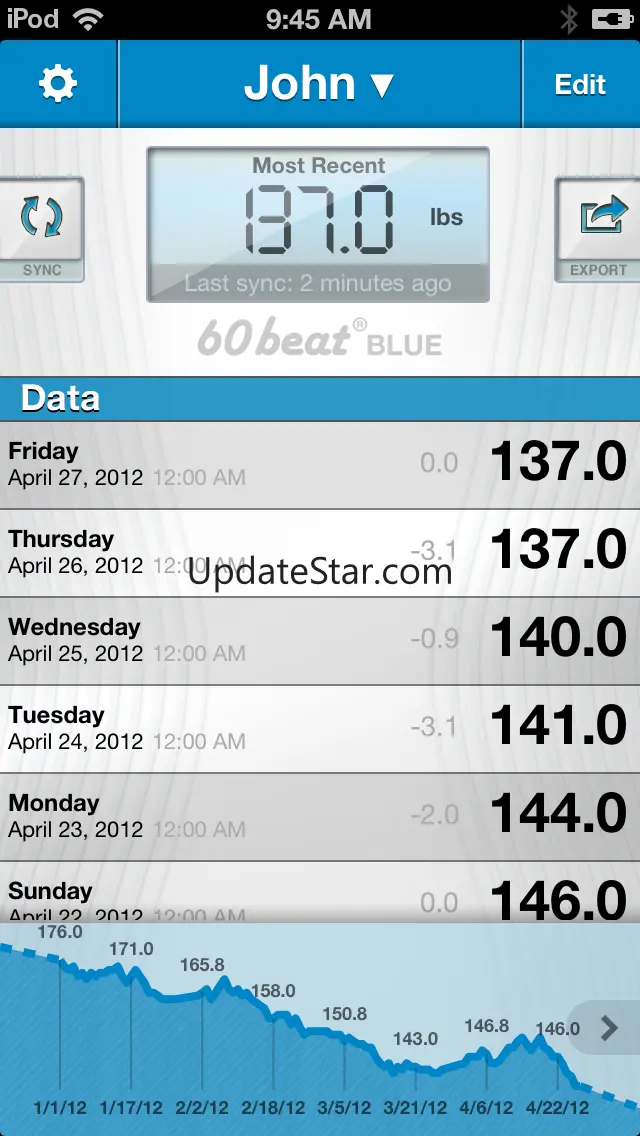Image resolution: width=640 pixels, height=1136 pixels.
Task: Sync data with the scale
Action: 41,229
